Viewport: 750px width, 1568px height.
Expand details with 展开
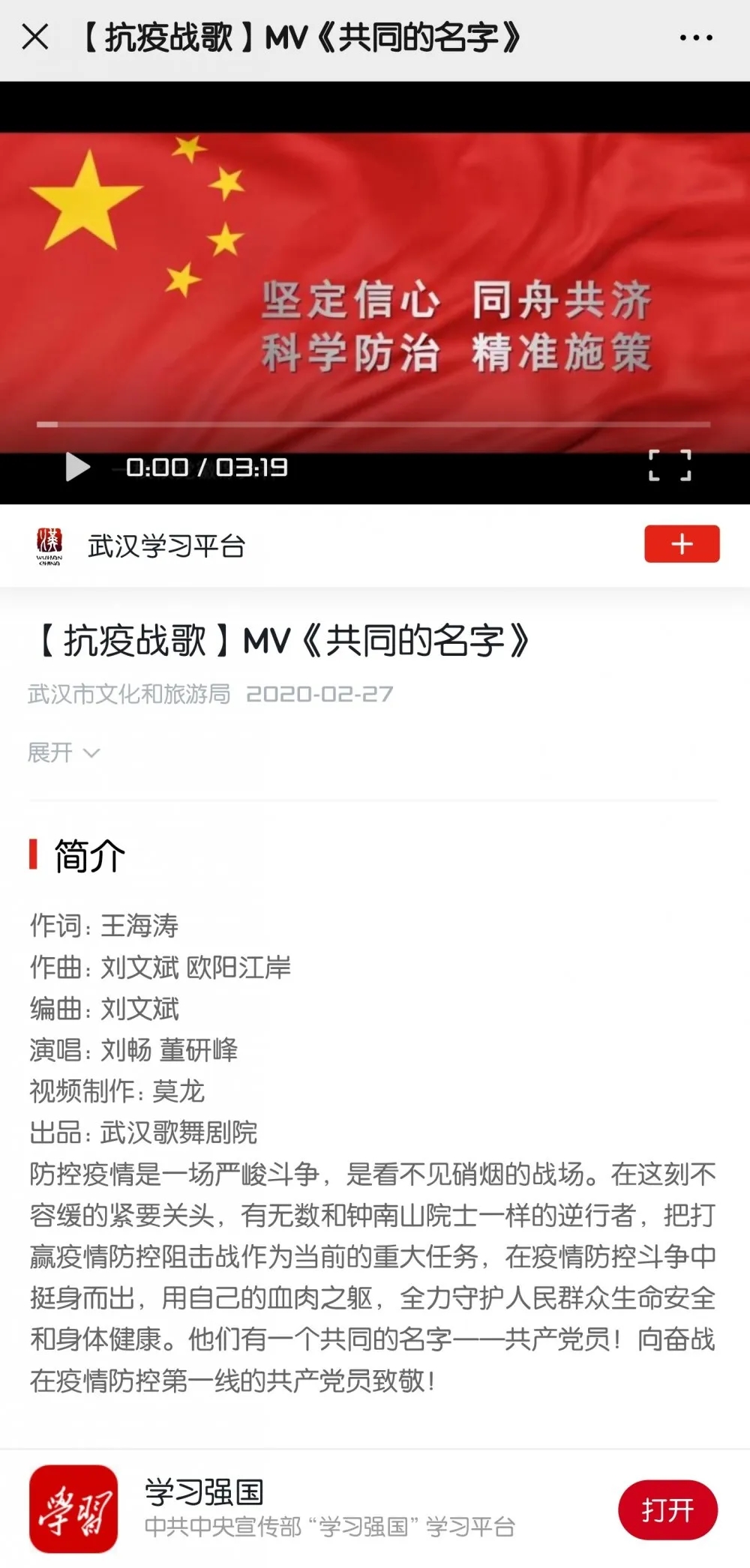[64, 752]
